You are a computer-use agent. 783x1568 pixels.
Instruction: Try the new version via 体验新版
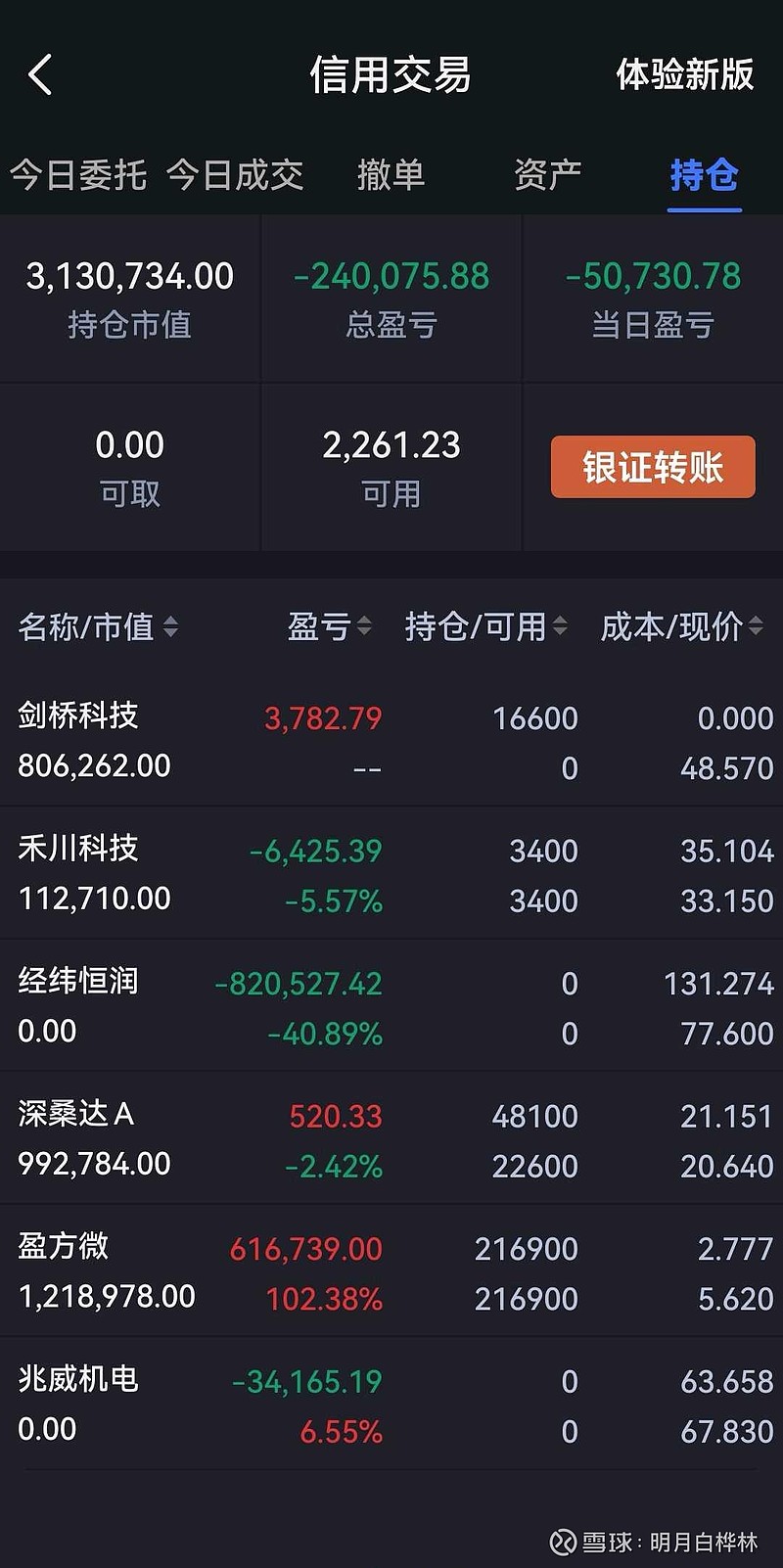tap(685, 74)
